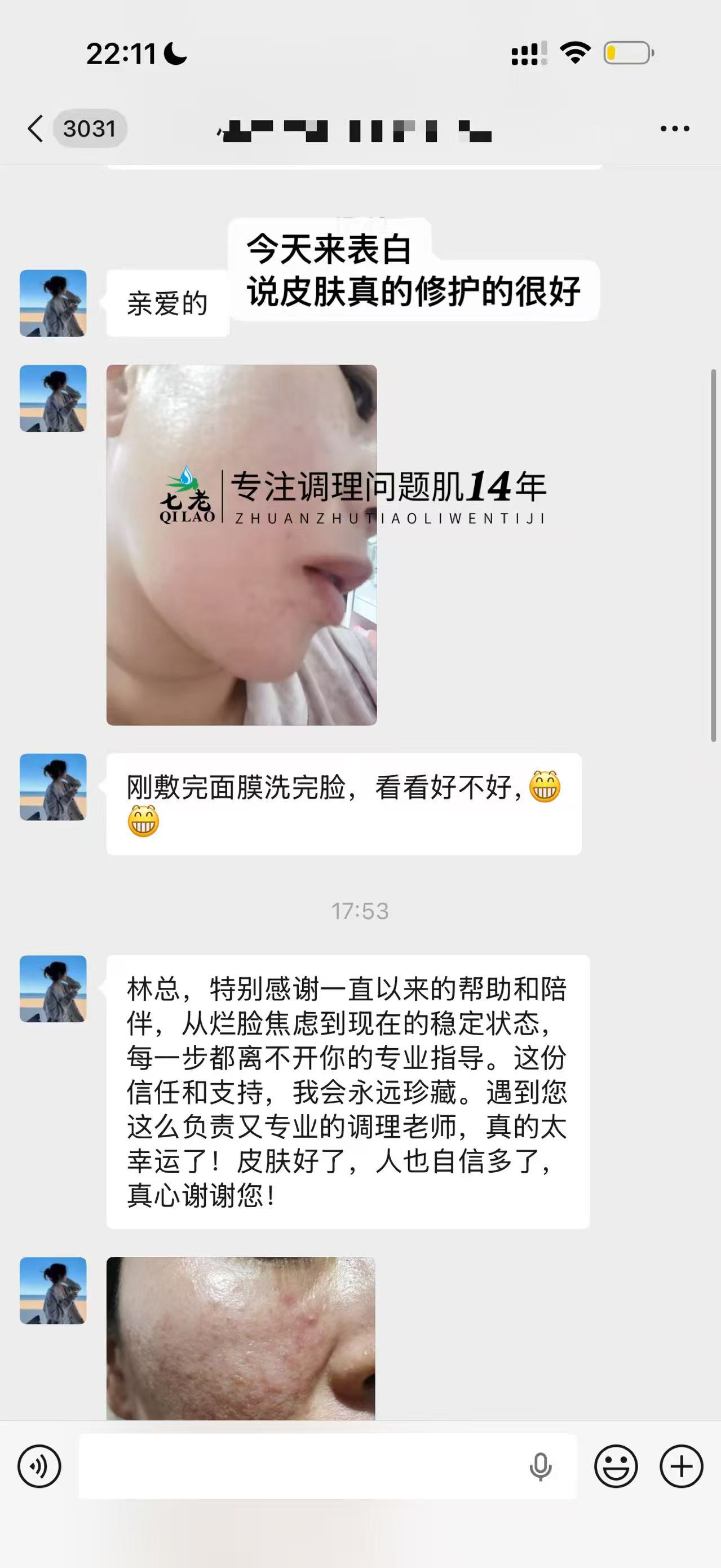Open the plus attachments menu

(682, 1467)
